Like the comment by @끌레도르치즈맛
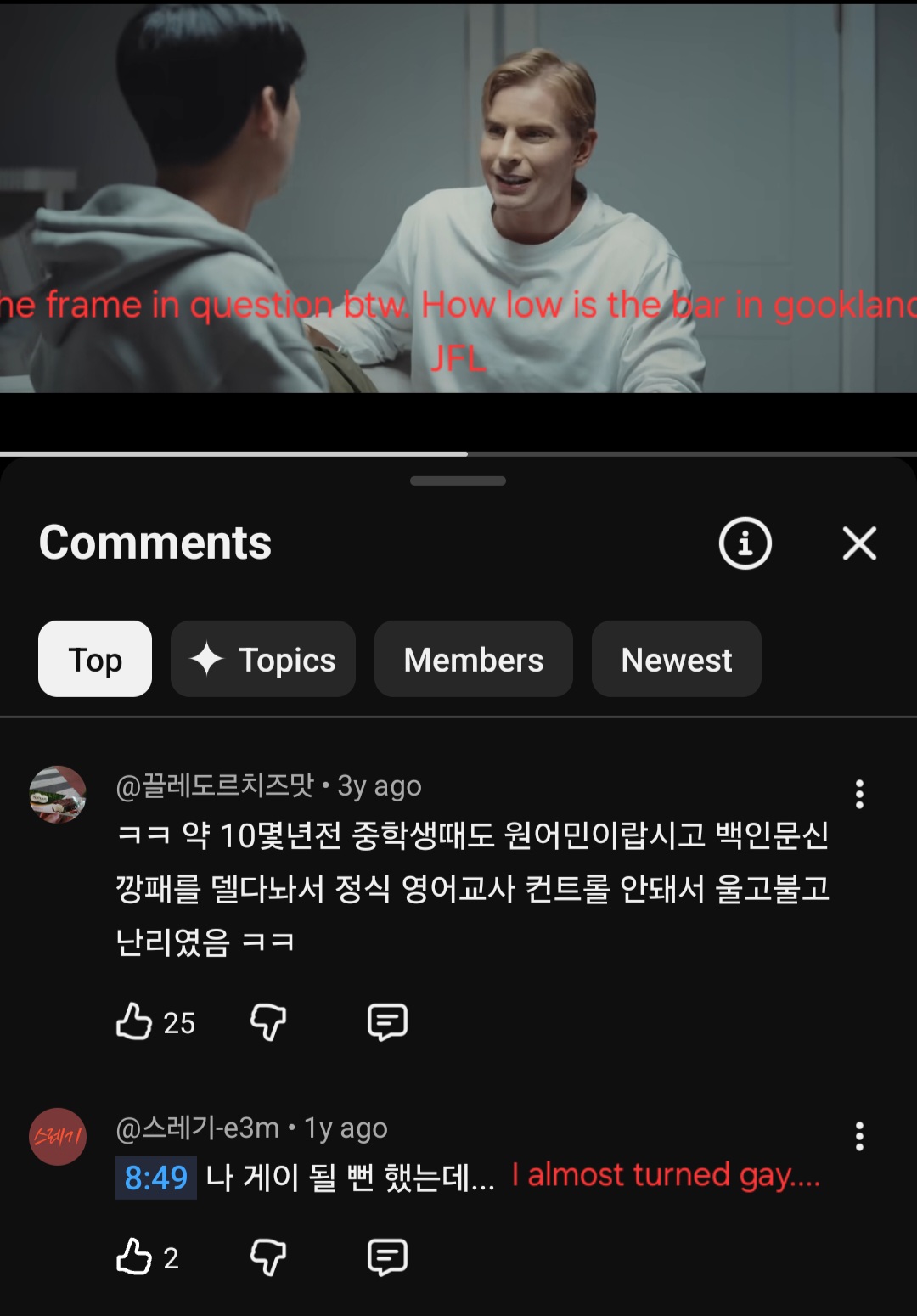 (x=134, y=1021)
